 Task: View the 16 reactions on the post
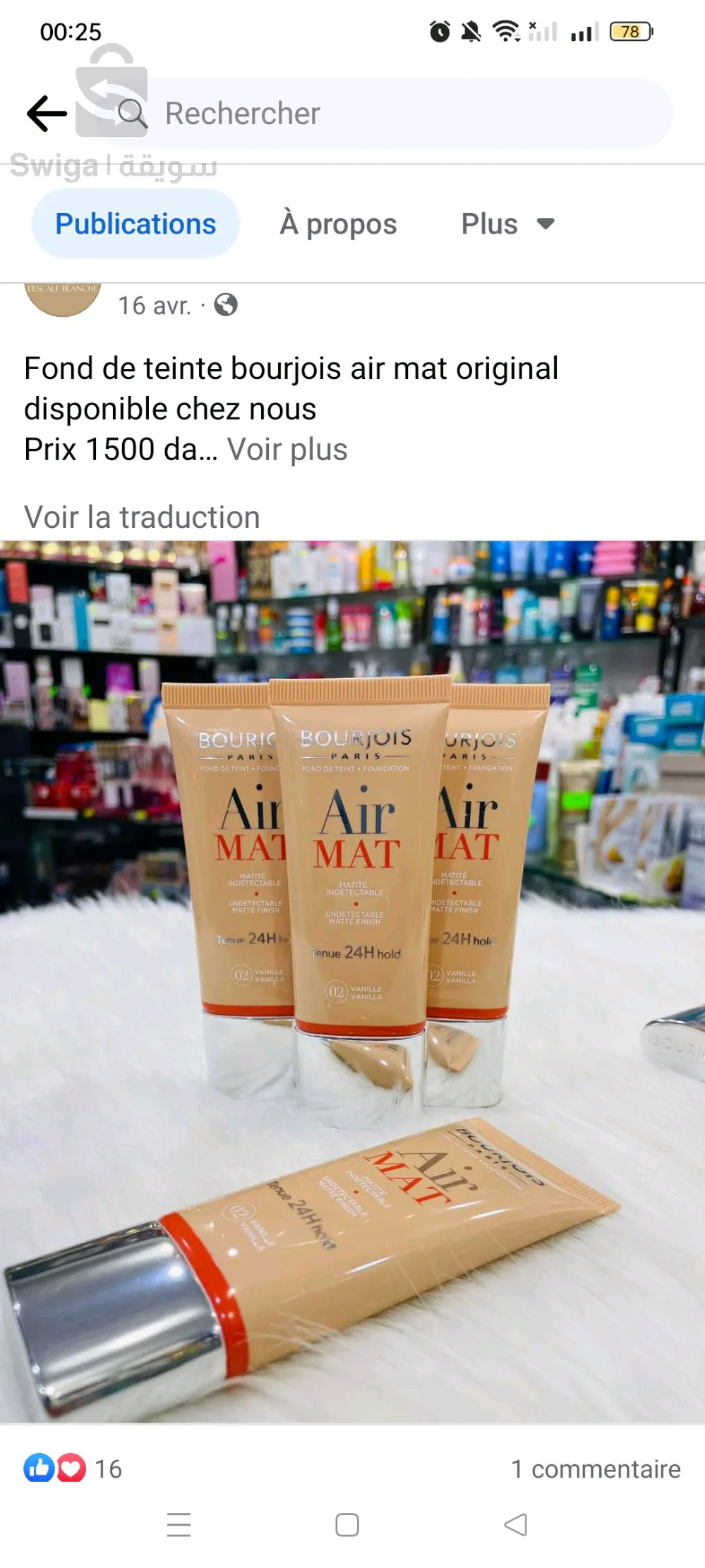click(73, 1469)
